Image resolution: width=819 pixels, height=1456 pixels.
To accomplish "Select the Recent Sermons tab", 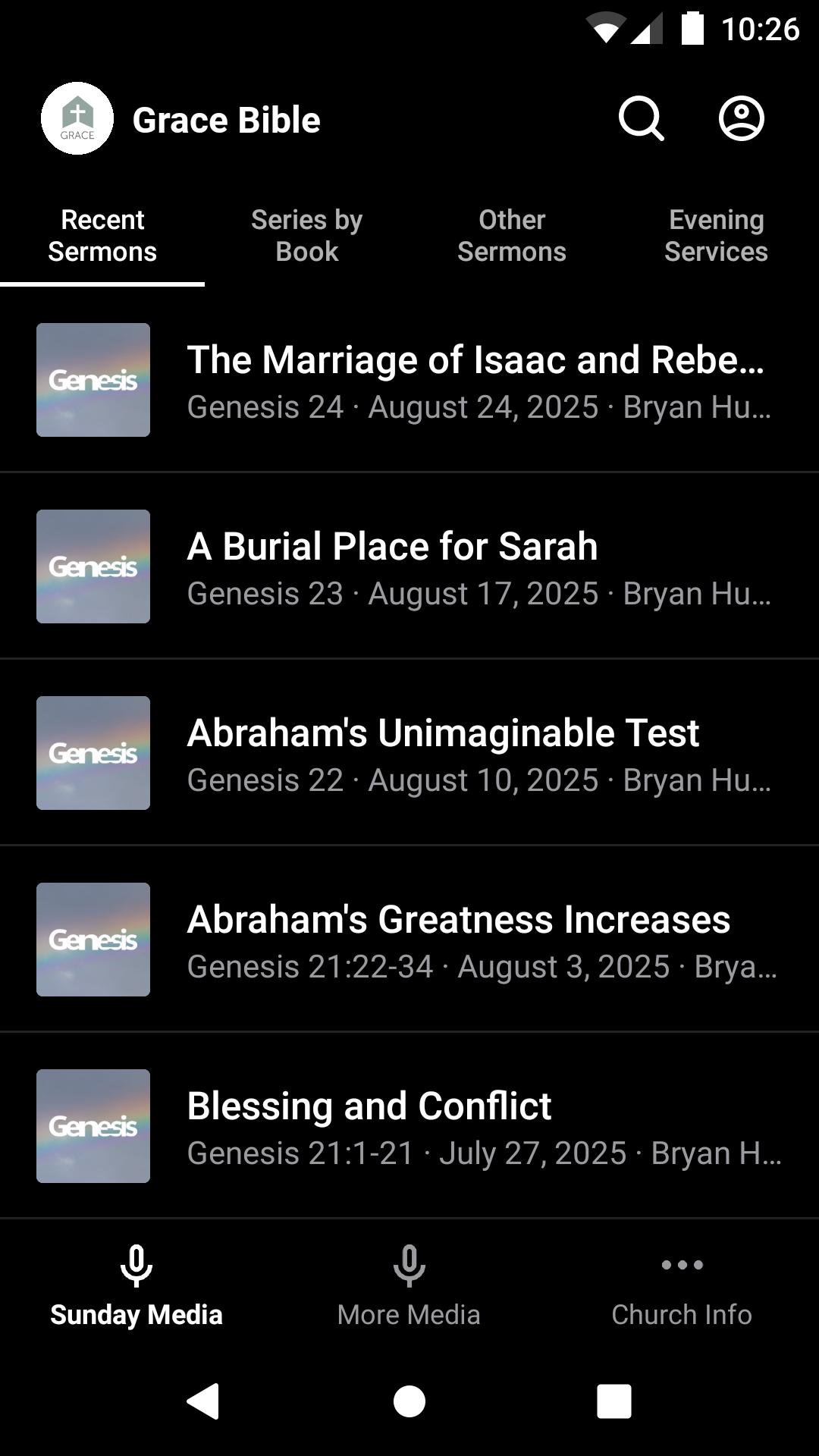I will [x=102, y=236].
